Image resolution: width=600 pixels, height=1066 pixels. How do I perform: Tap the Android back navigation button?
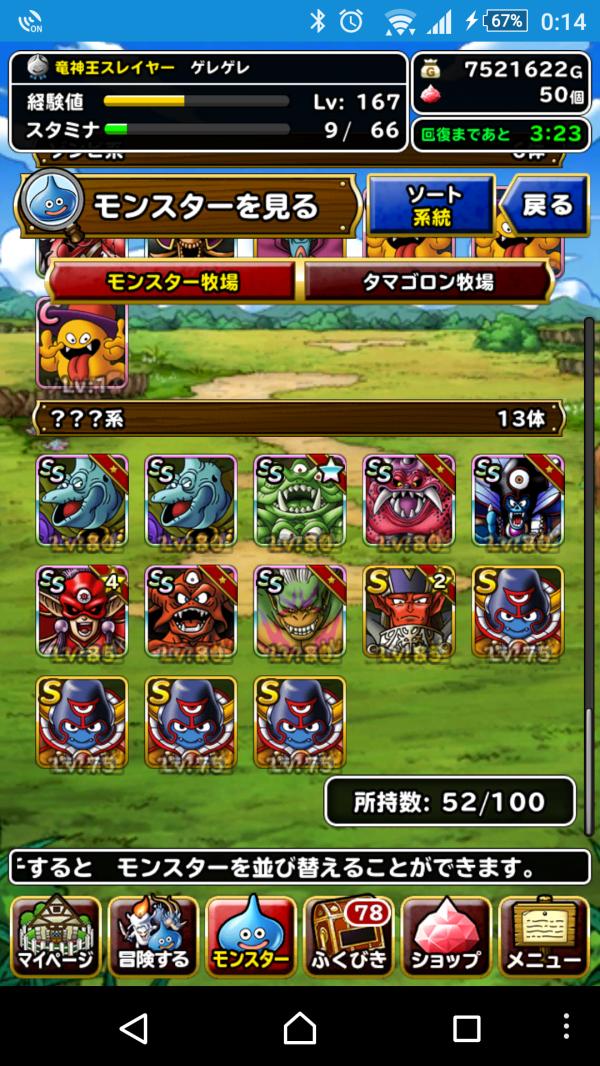133,1027
